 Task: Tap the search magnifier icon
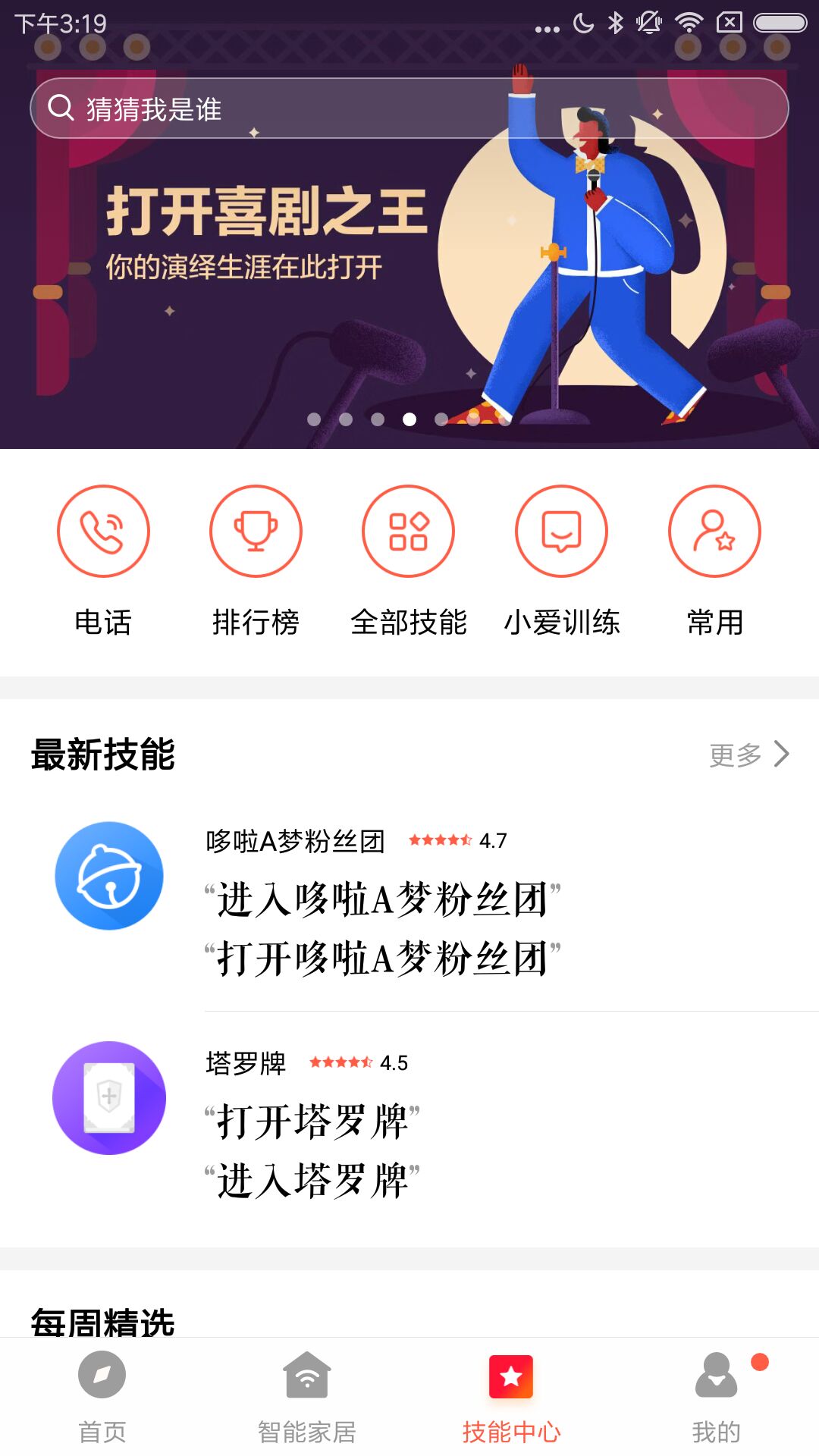[x=61, y=106]
